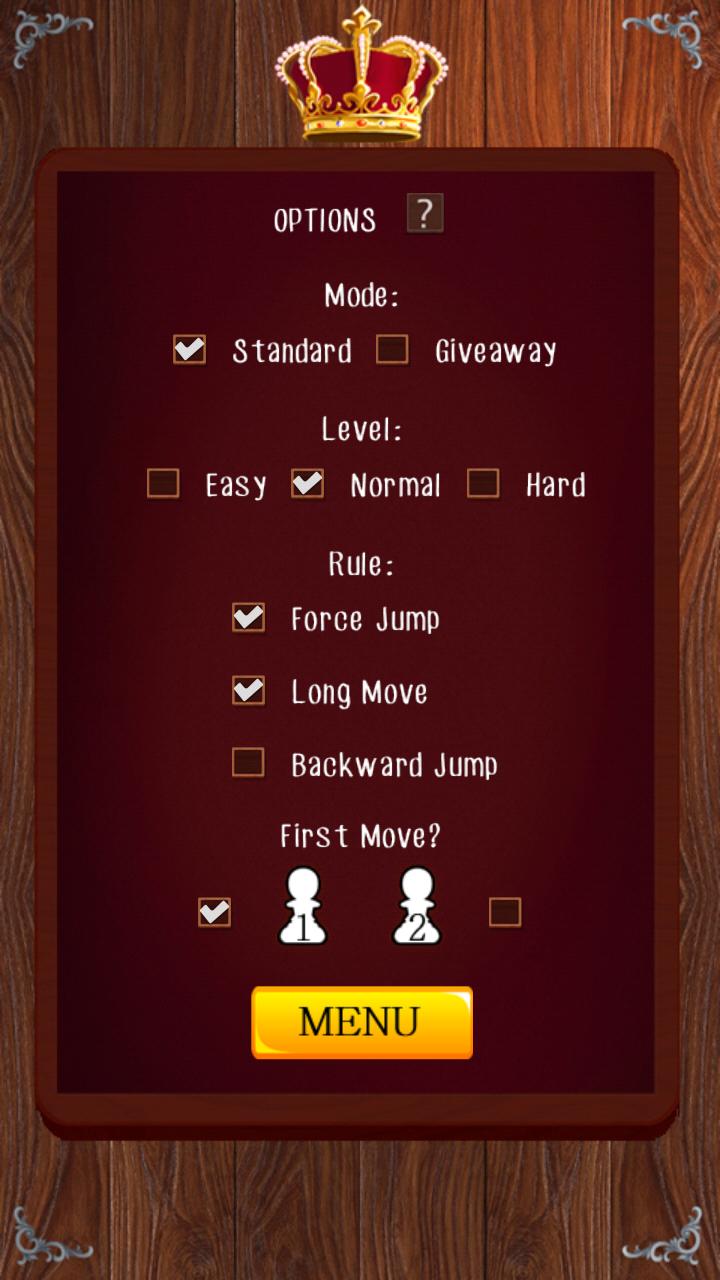Screen dimensions: 720x1280
Task: Select the Standard mode checkbox
Action: click(189, 349)
